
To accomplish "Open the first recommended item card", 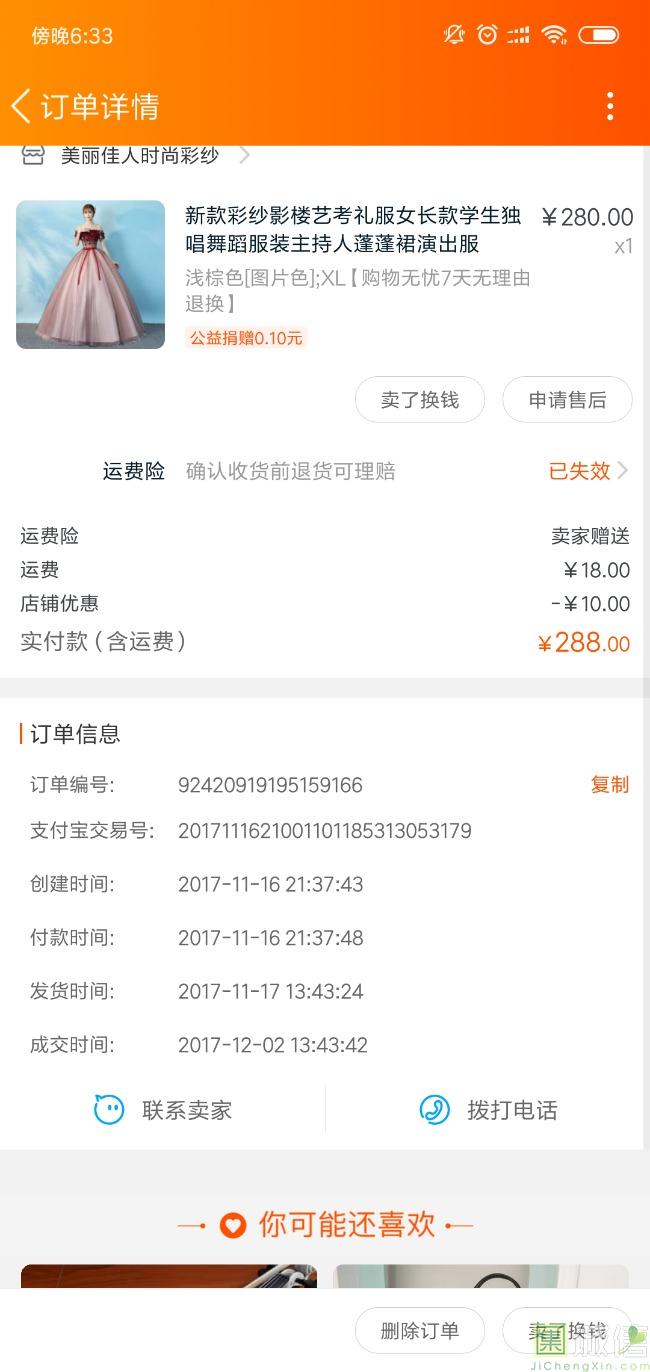I will [x=169, y=1277].
